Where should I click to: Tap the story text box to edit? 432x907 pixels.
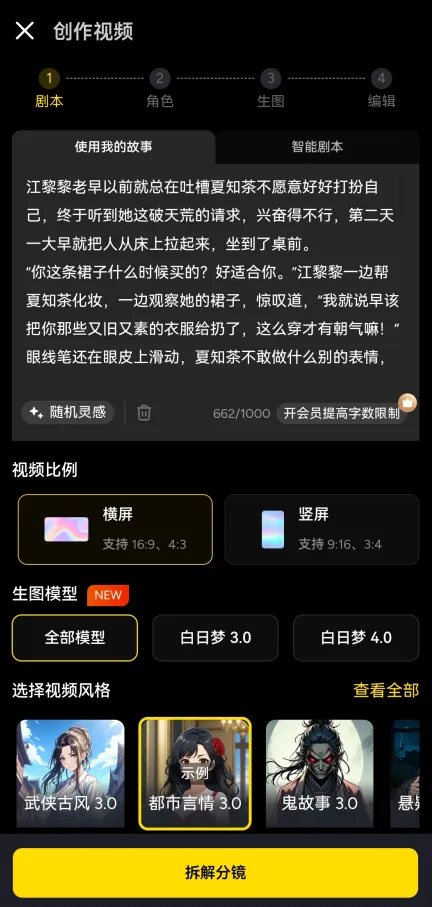tap(213, 276)
